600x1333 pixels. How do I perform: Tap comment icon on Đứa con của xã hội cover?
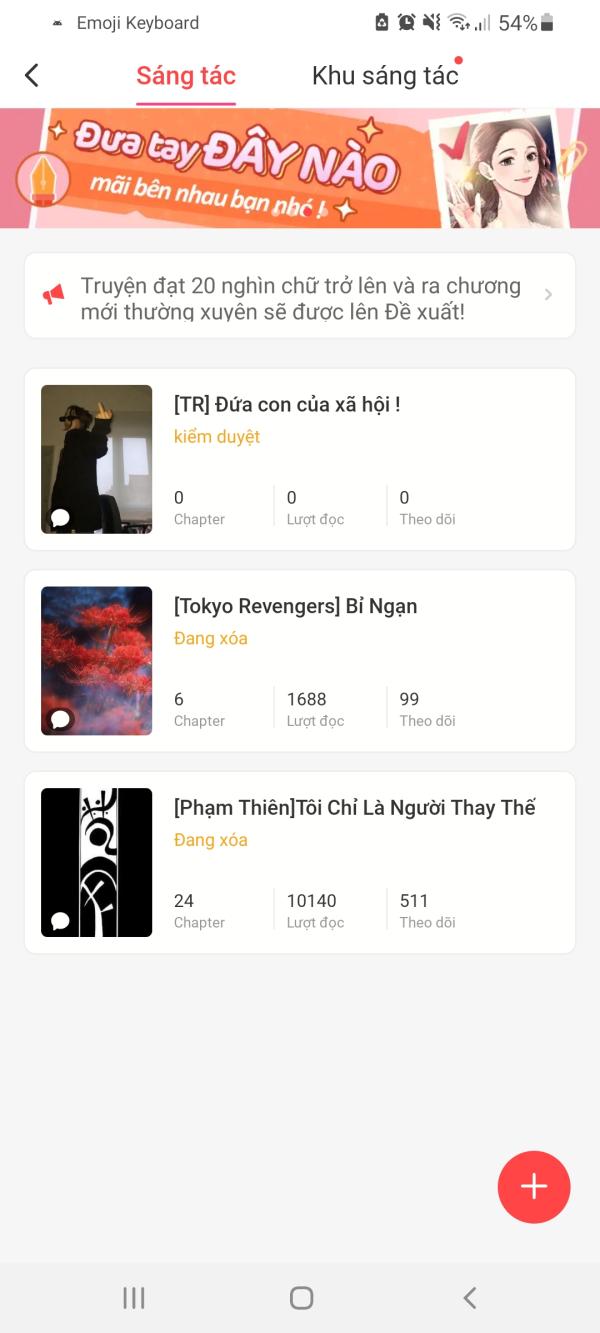pyautogui.click(x=60, y=517)
